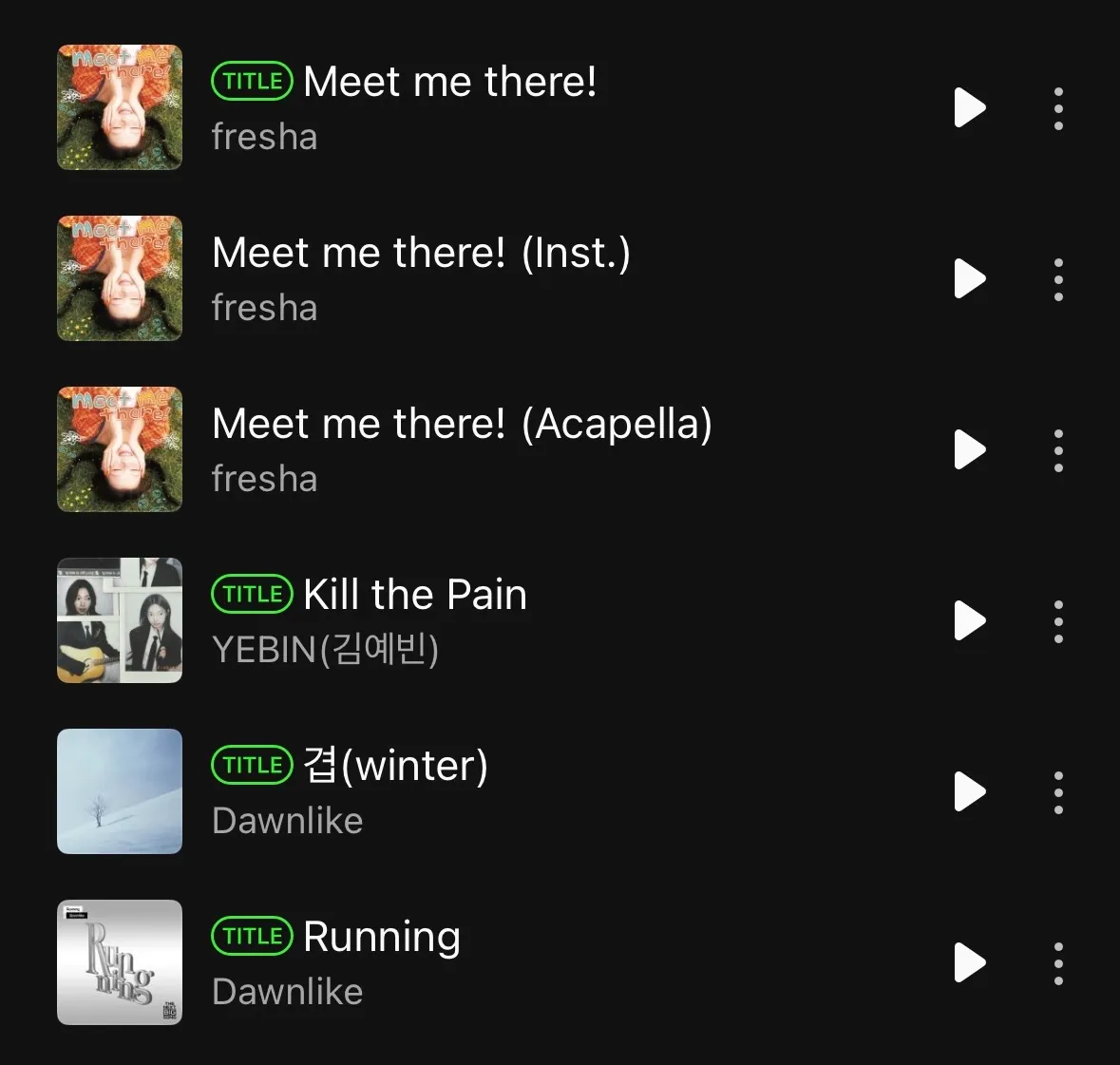
Task: Play Meet me there! (Inst.)
Action: (x=969, y=278)
